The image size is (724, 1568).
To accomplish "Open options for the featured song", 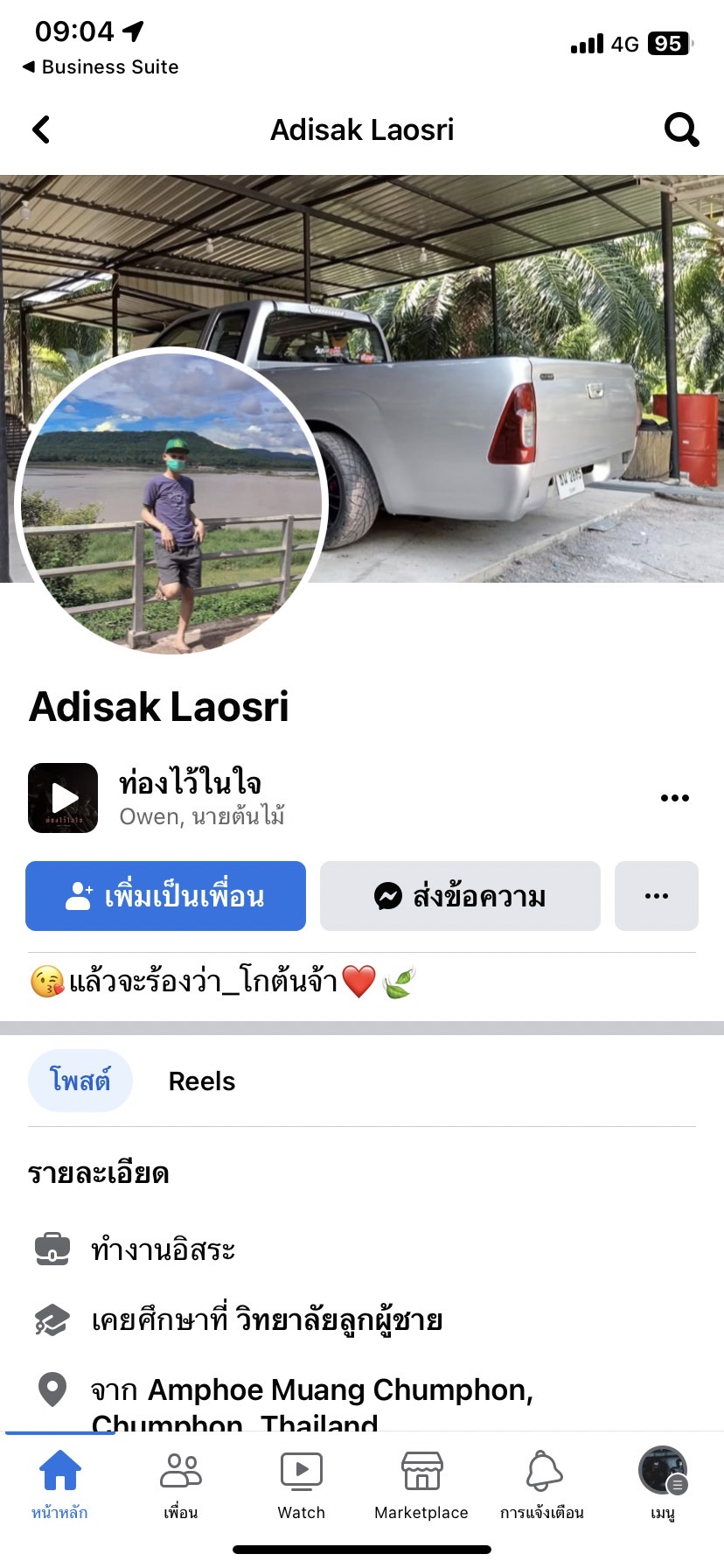I will [x=674, y=798].
